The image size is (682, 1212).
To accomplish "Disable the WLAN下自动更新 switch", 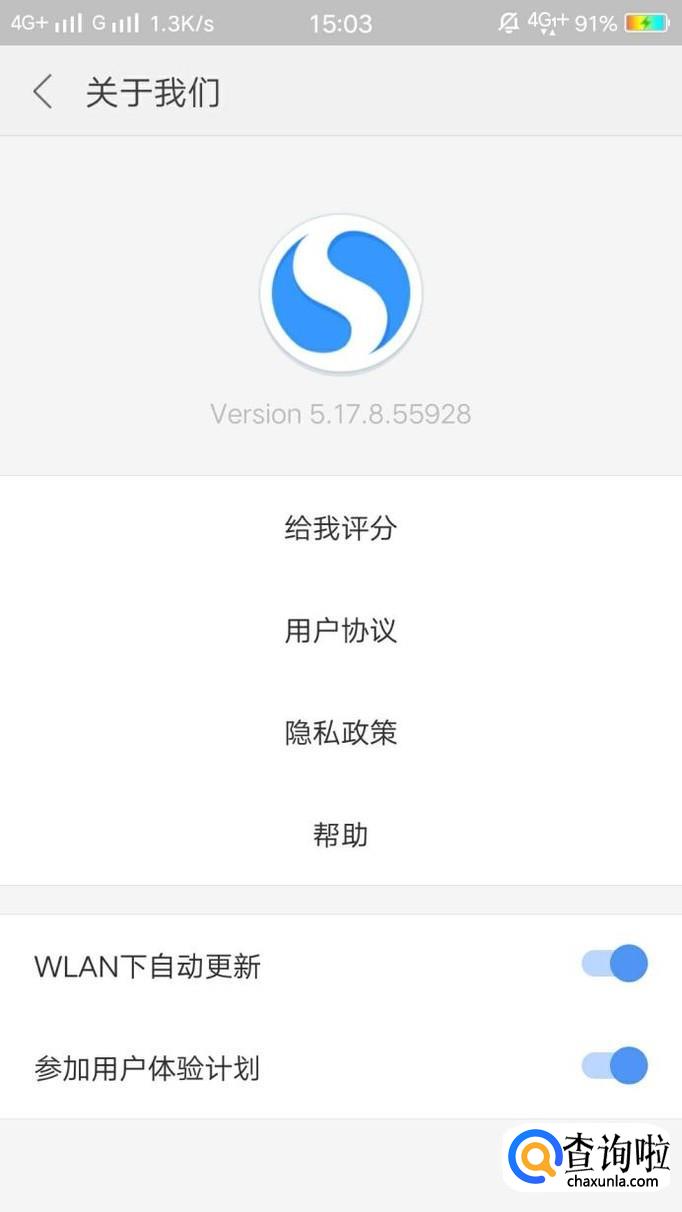I will (614, 964).
